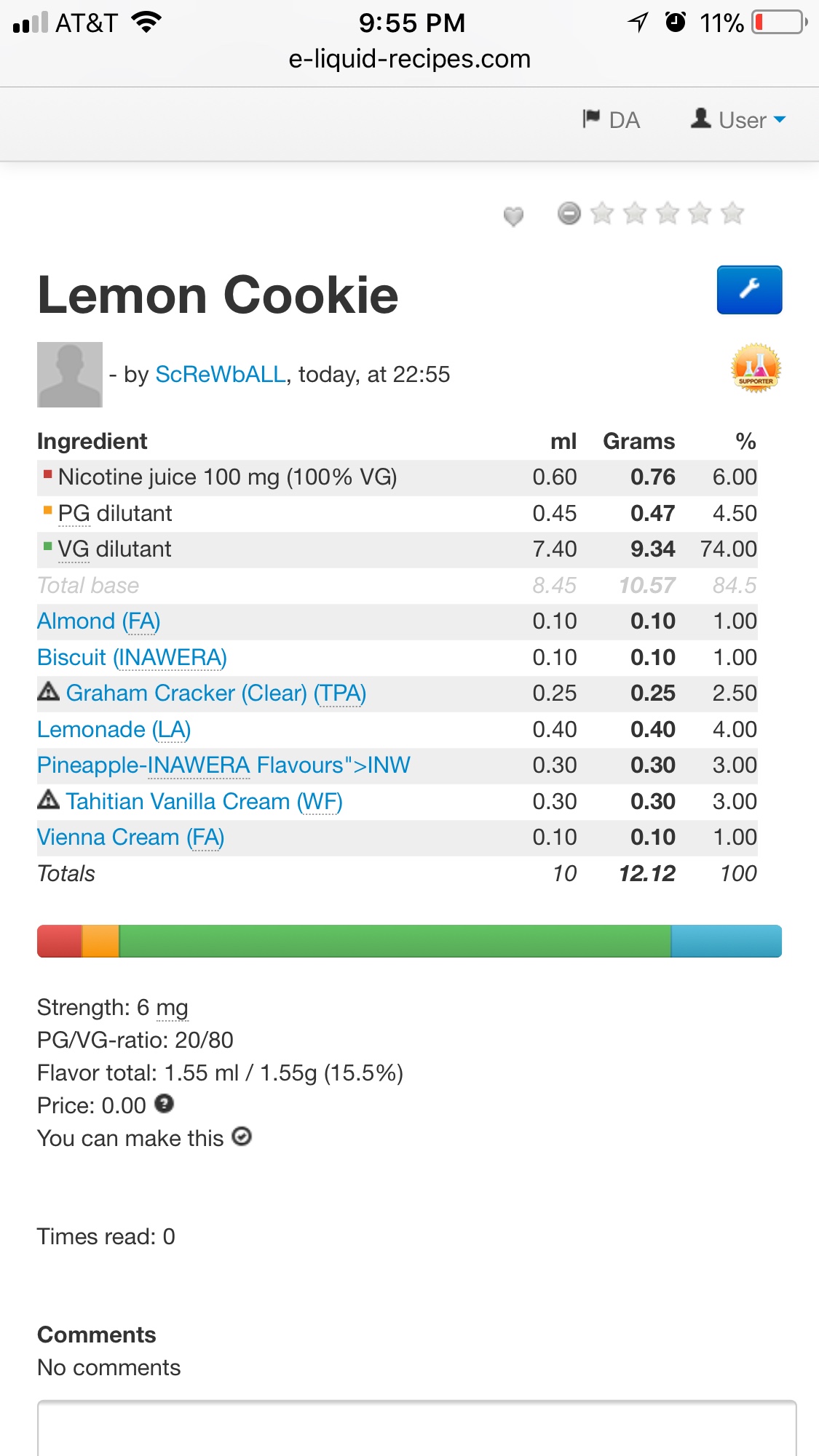The image size is (819, 1456).
Task: Open Graham Cracker (Clear) (TPA) link
Action: [215, 693]
